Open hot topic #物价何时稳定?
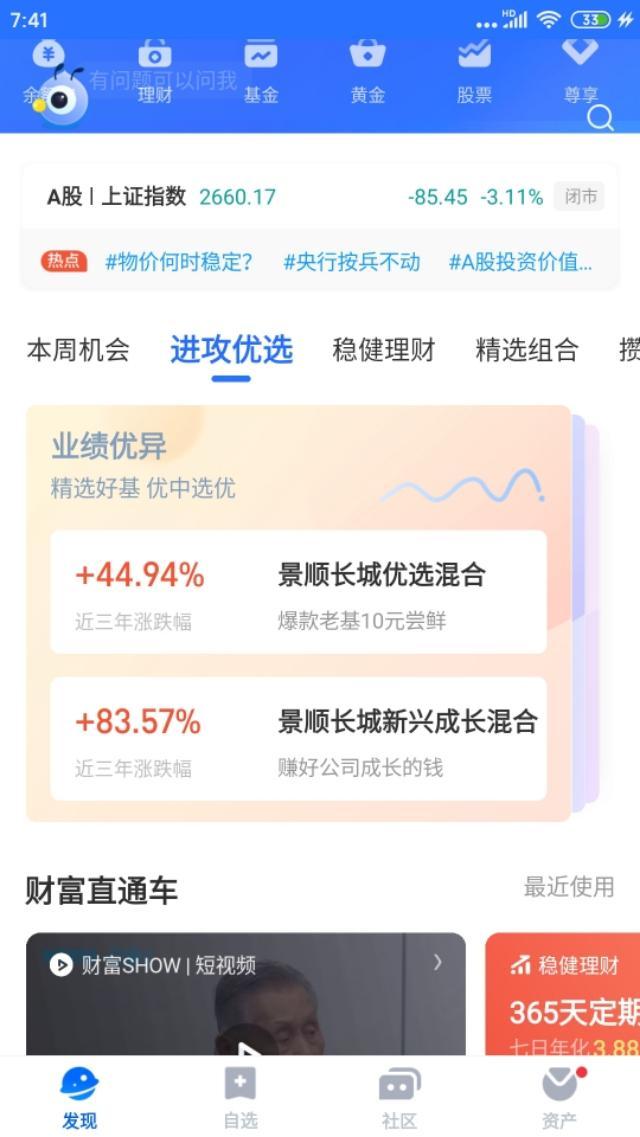The width and height of the screenshot is (640, 1137). click(x=179, y=262)
